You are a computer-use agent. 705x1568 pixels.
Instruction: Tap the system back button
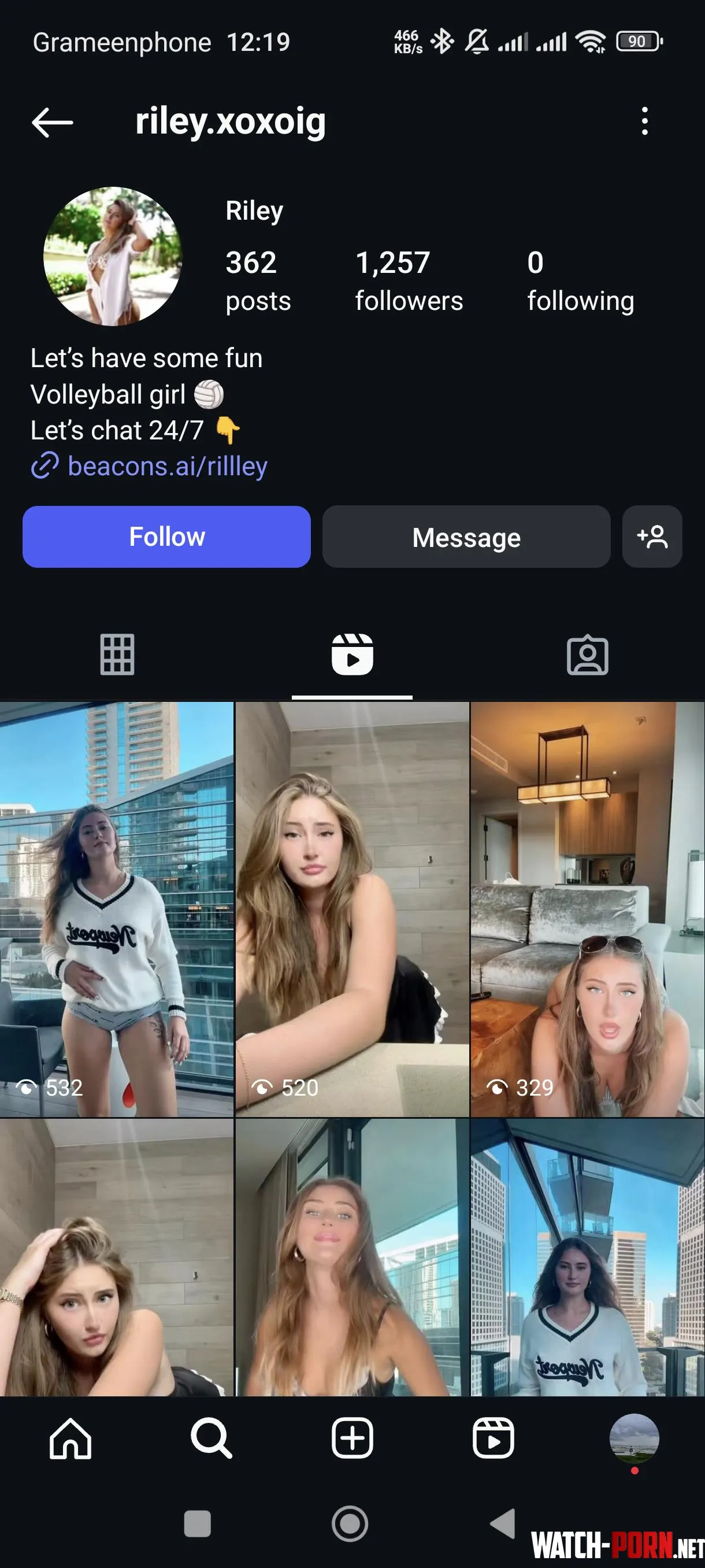pyautogui.click(x=504, y=1523)
